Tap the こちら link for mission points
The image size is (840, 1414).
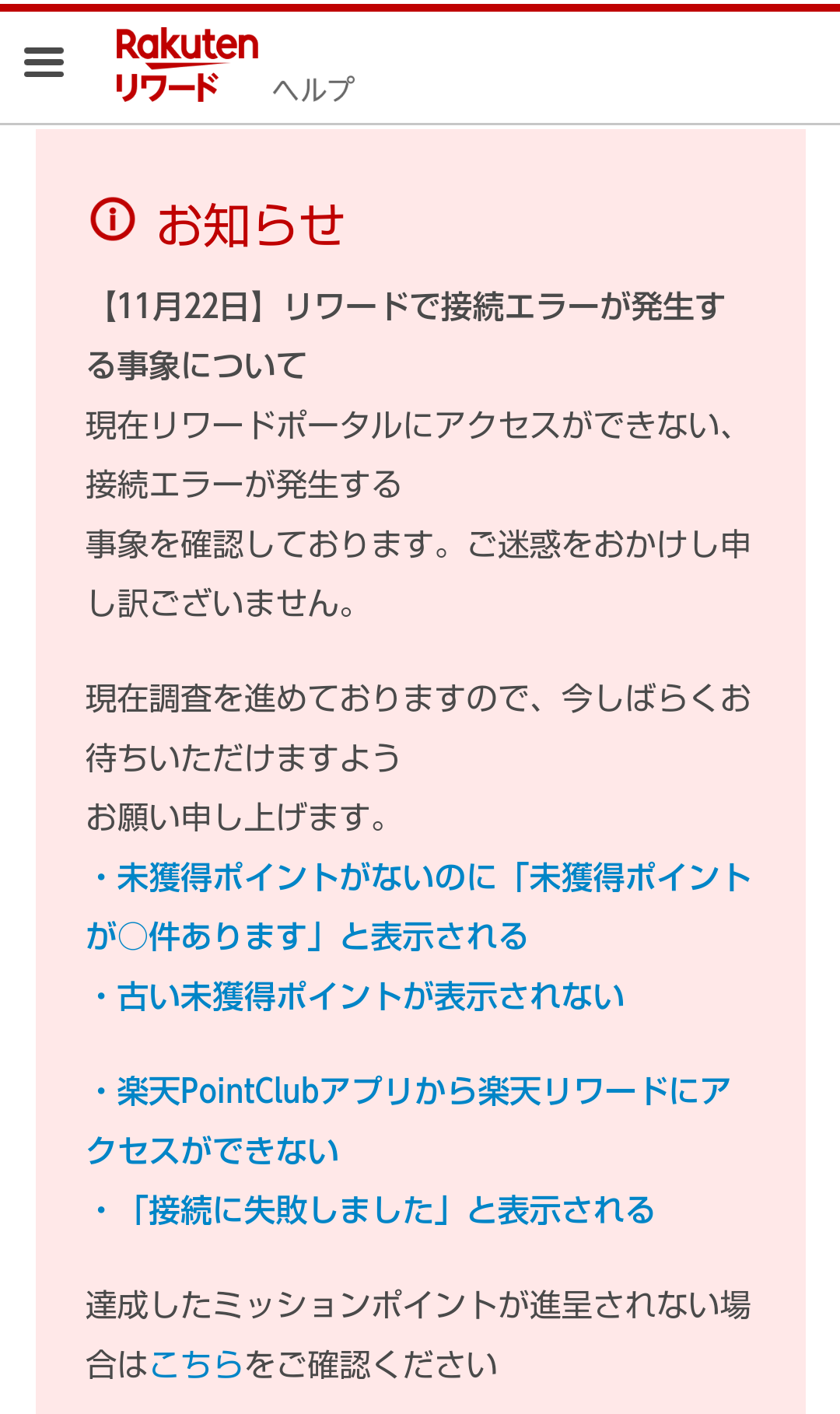pyautogui.click(x=196, y=1364)
